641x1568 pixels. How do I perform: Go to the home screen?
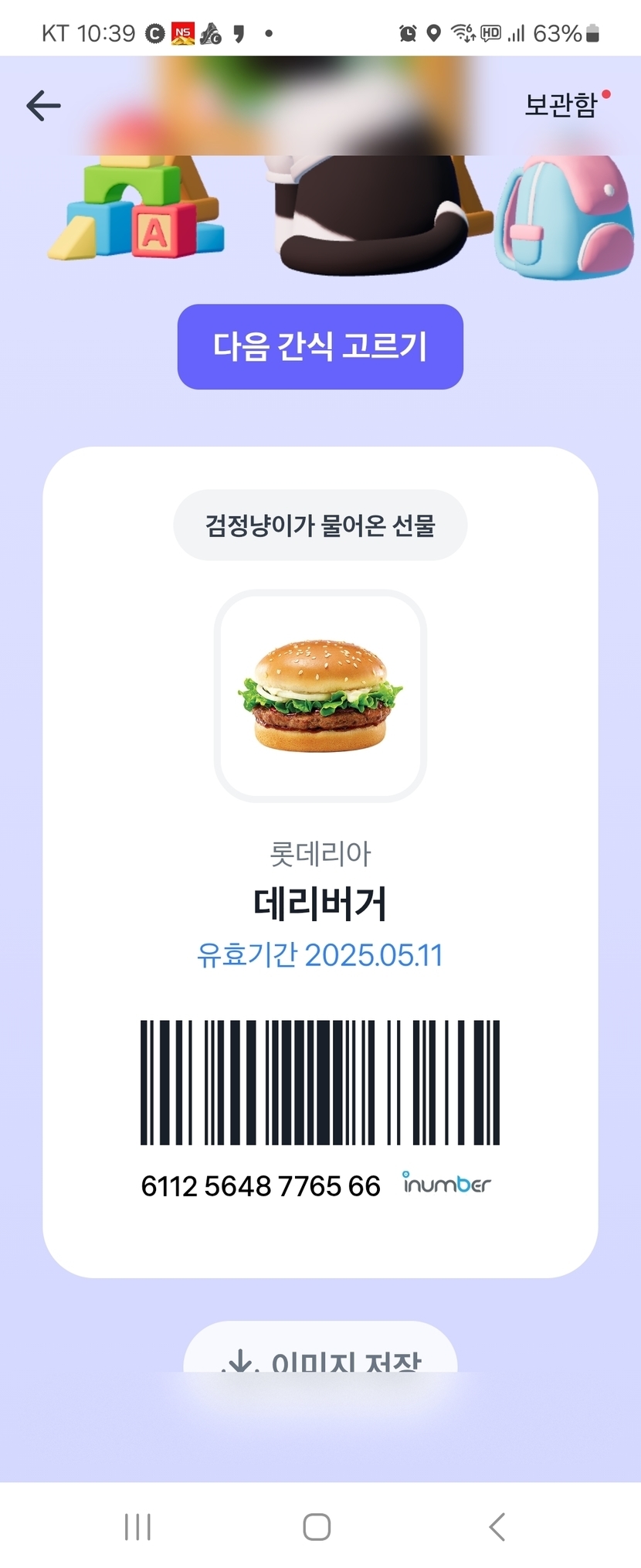[317, 1527]
